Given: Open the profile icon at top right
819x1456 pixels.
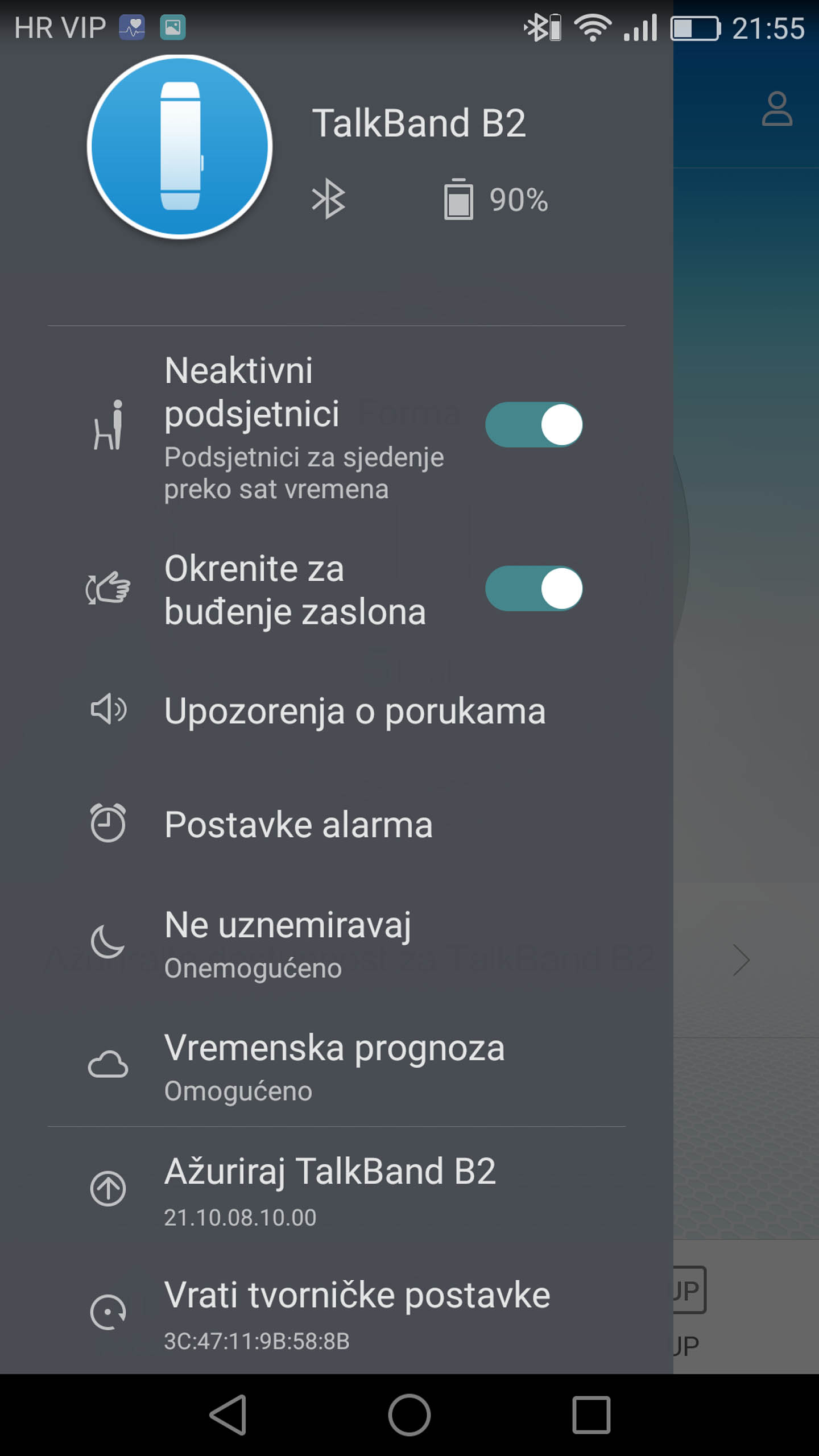Looking at the screenshot, I should tap(777, 108).
